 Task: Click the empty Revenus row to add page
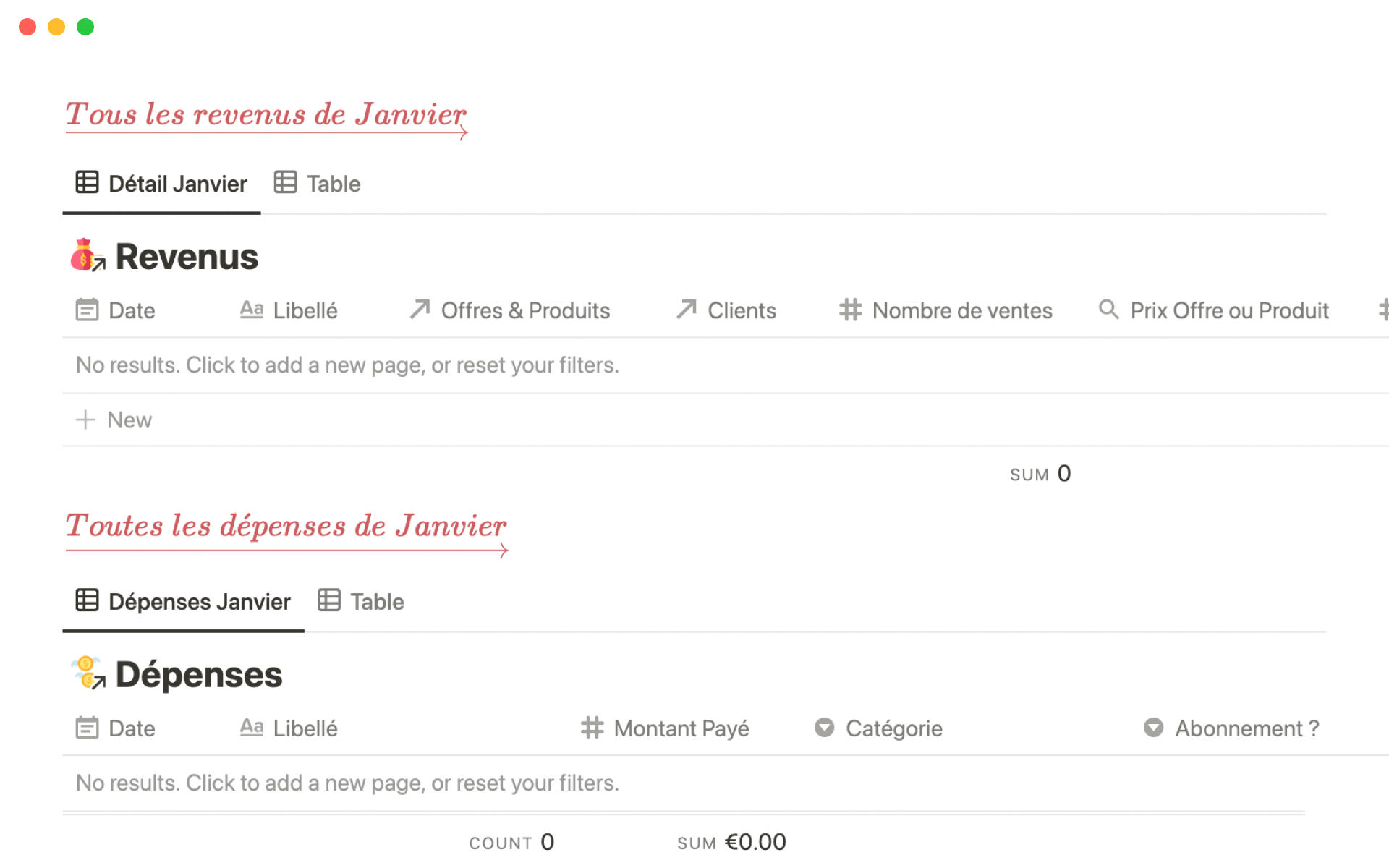(347, 365)
